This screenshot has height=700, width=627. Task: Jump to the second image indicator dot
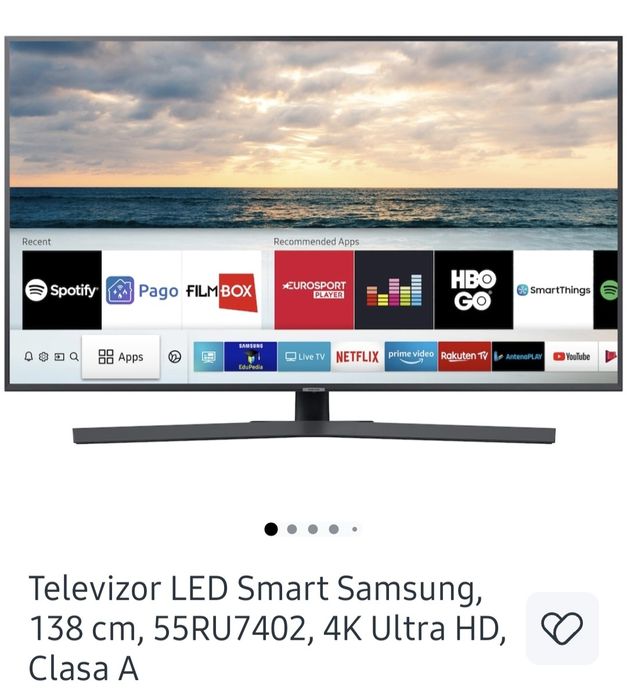click(292, 529)
